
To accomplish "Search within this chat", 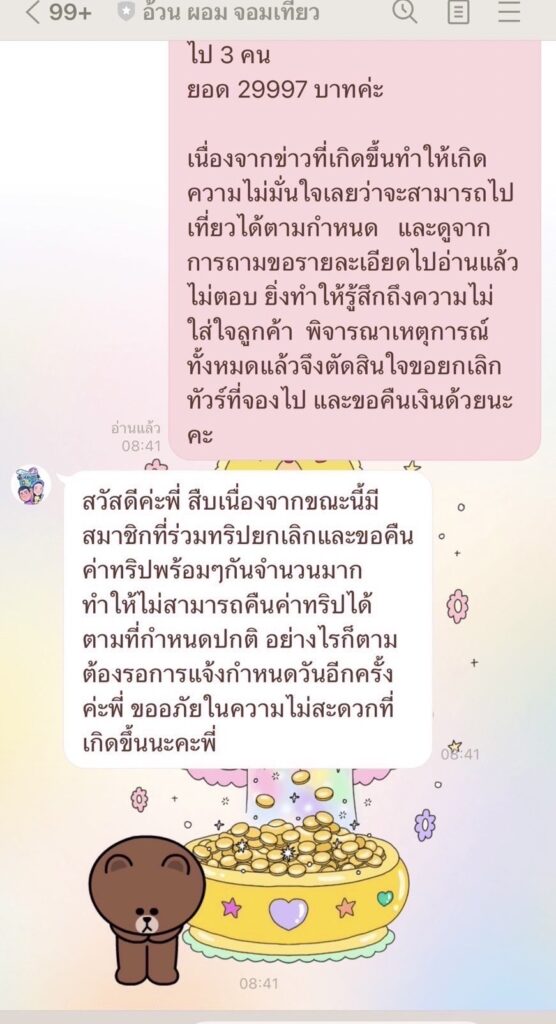I will point(404,12).
